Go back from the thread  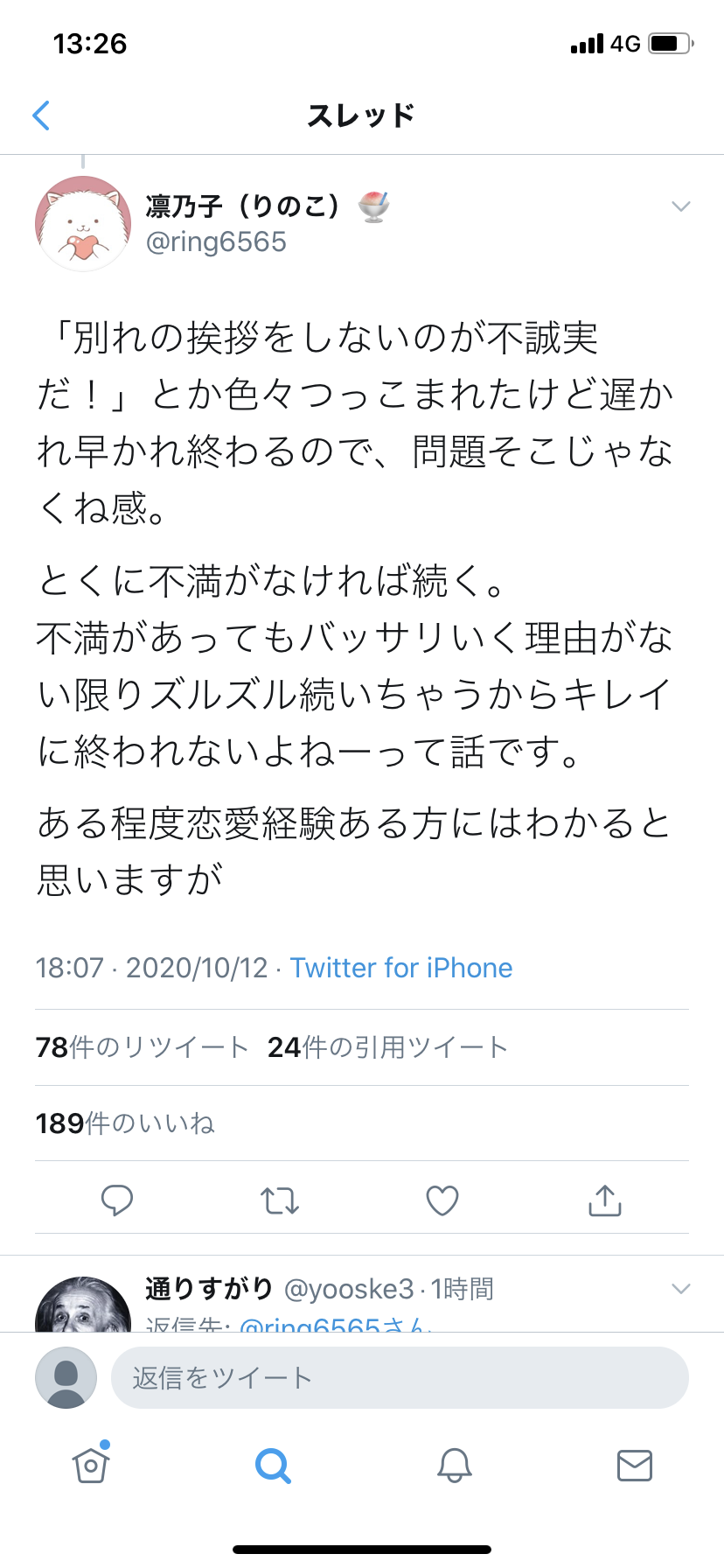[x=40, y=115]
